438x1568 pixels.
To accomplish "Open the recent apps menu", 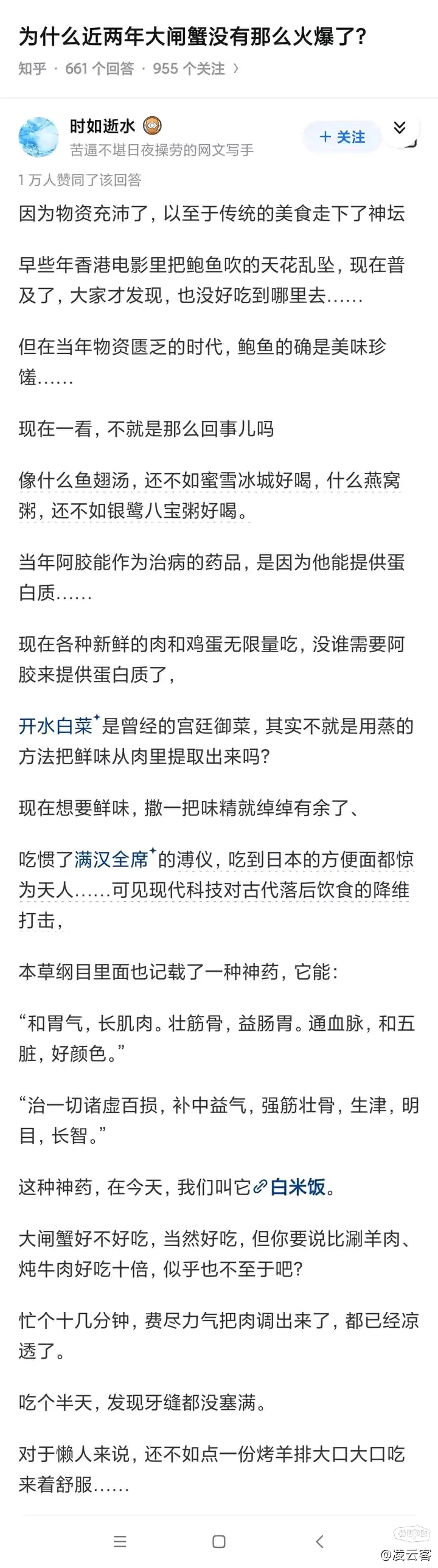I will [120, 1541].
